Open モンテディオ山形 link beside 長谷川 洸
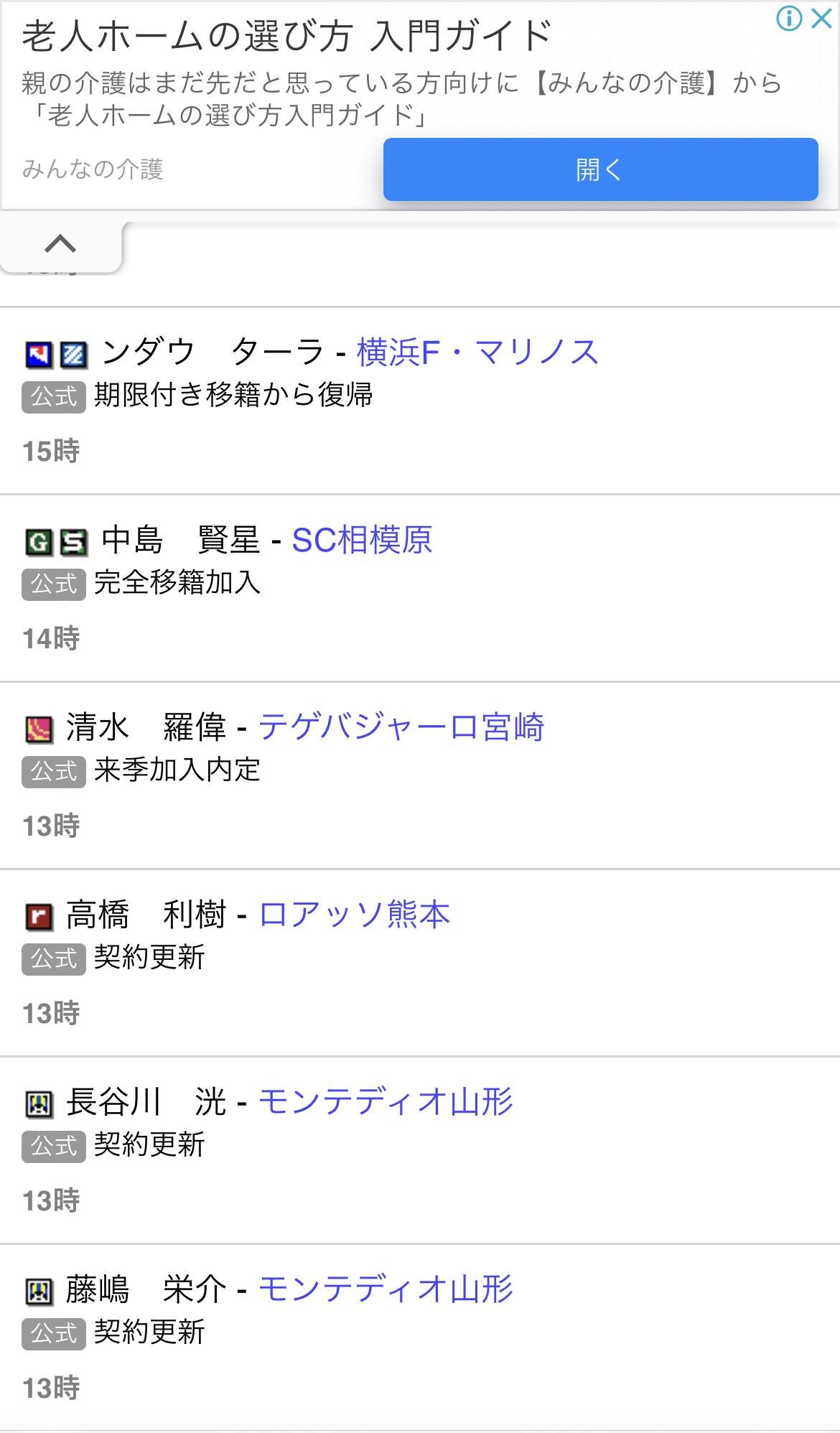The image size is (840, 1433). 386,1101
